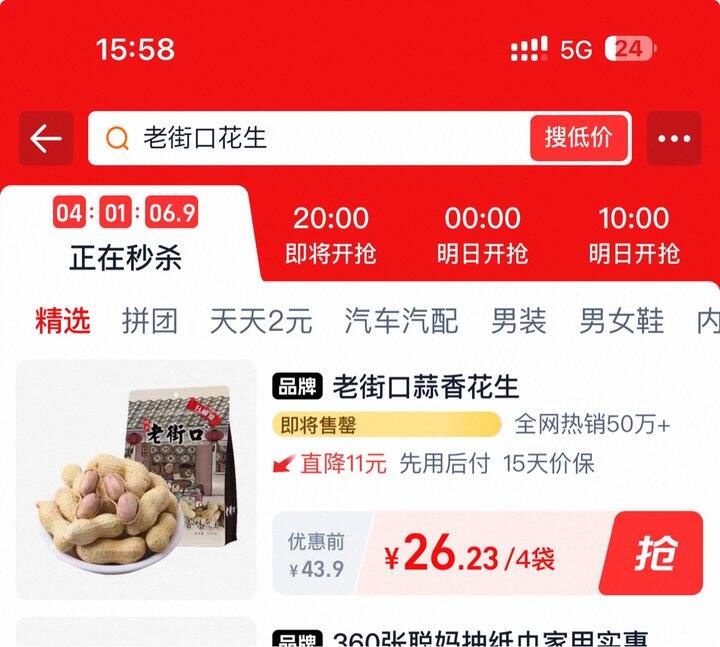This screenshot has height=647, width=720.
Task: Switch to the 20:00 即将开抢 slot
Action: [330, 235]
